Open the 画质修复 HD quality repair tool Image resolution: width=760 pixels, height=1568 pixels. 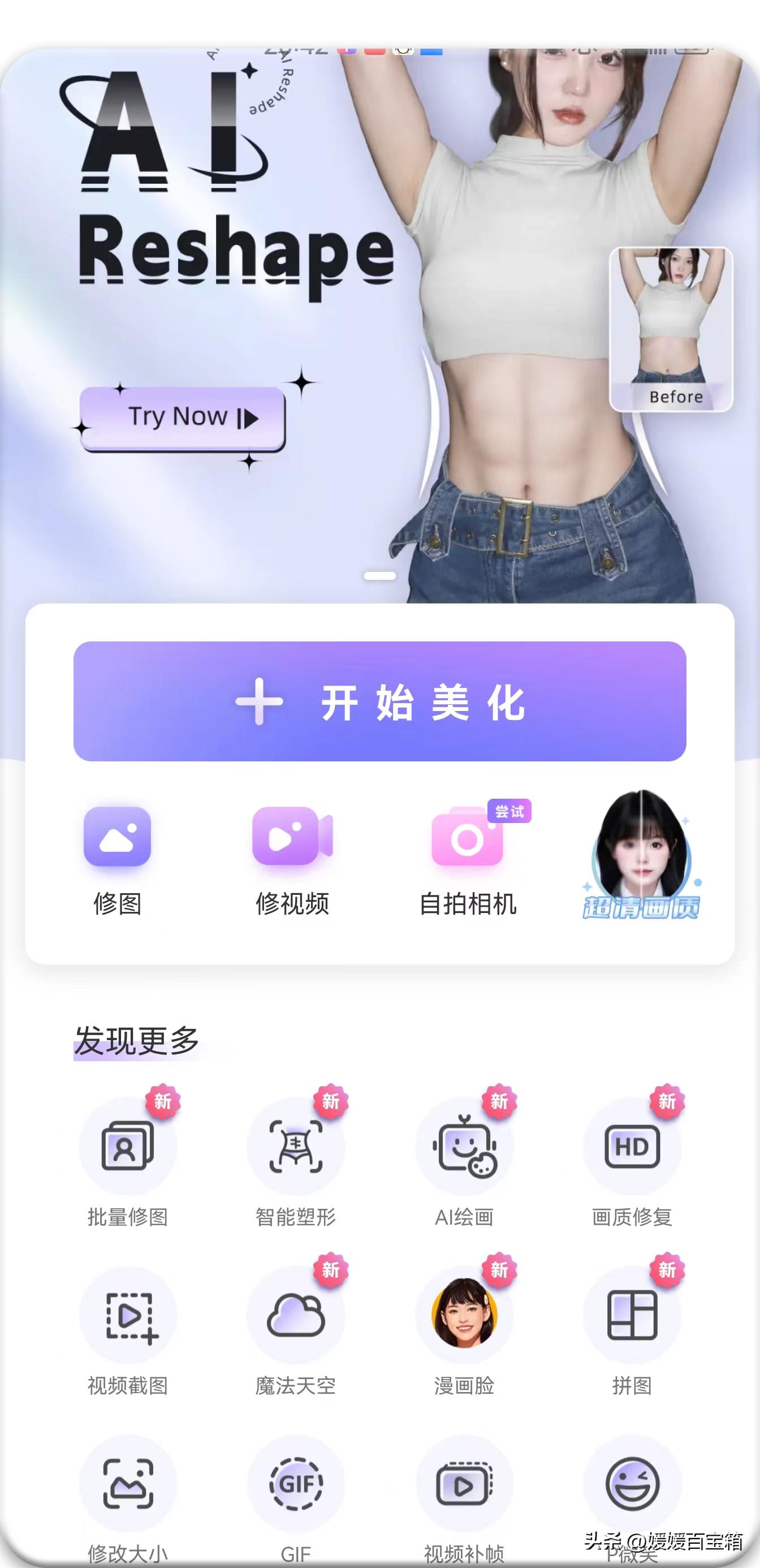(x=633, y=1147)
